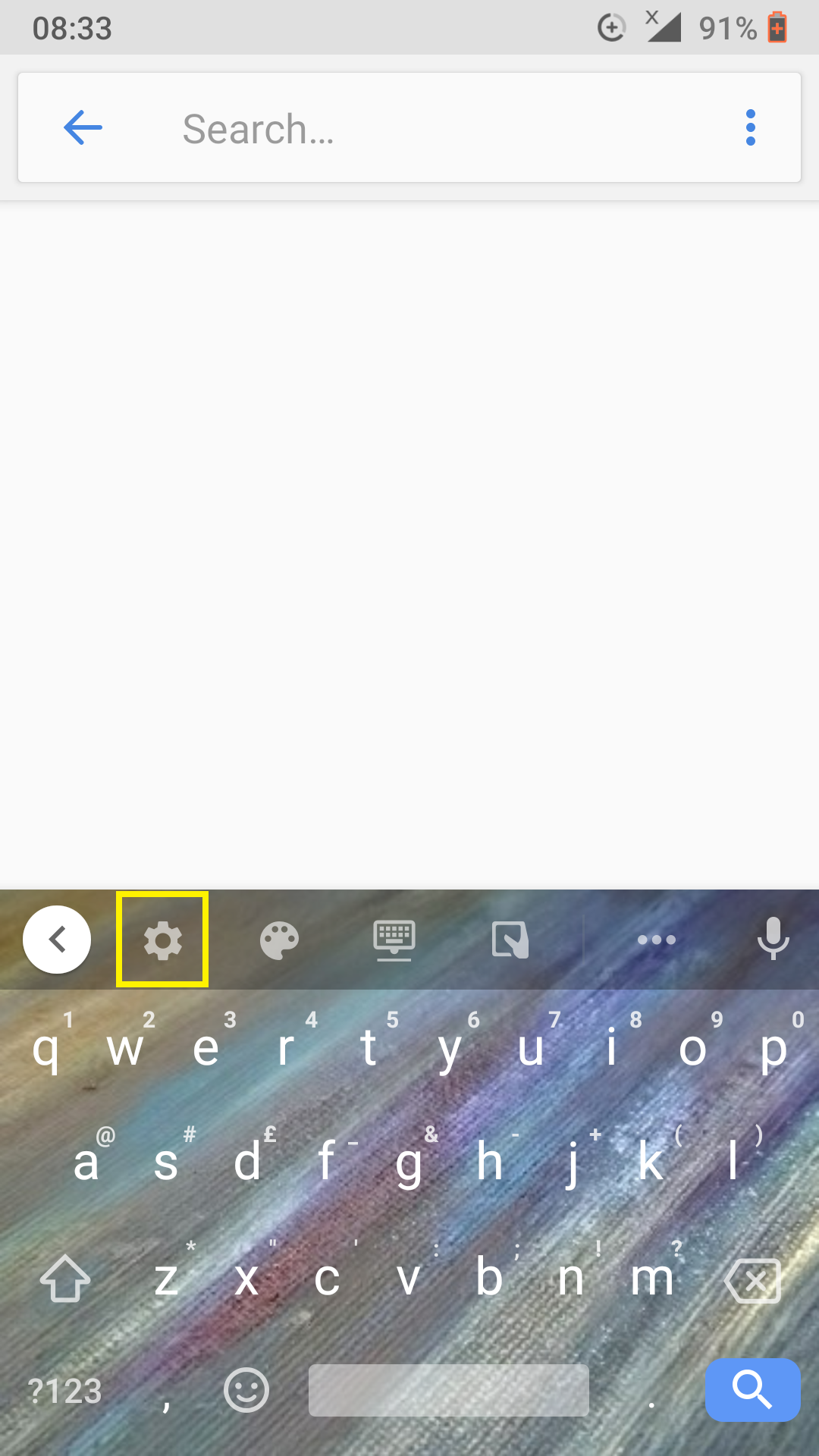
Task: Tap the space bar
Action: click(449, 1390)
